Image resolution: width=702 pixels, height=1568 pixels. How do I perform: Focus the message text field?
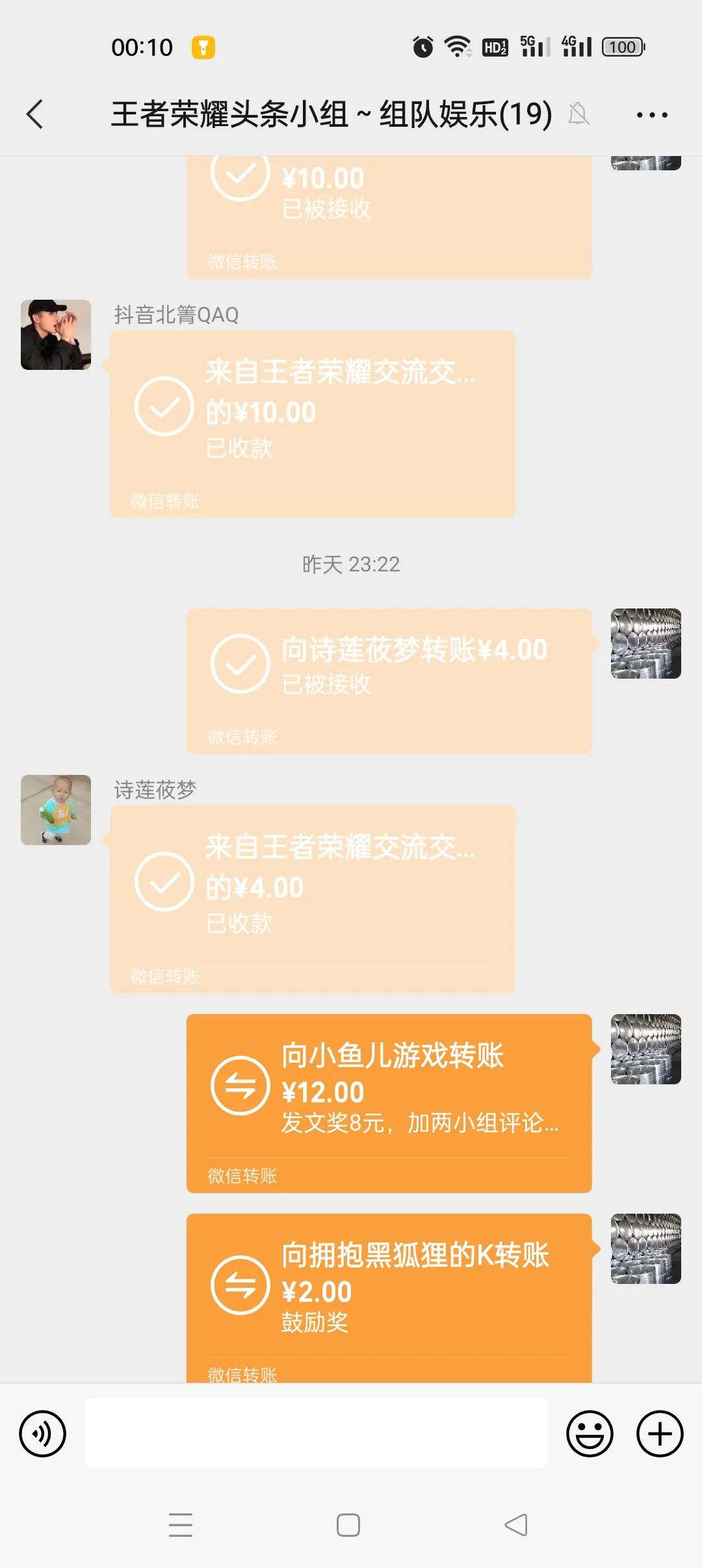(x=316, y=1433)
